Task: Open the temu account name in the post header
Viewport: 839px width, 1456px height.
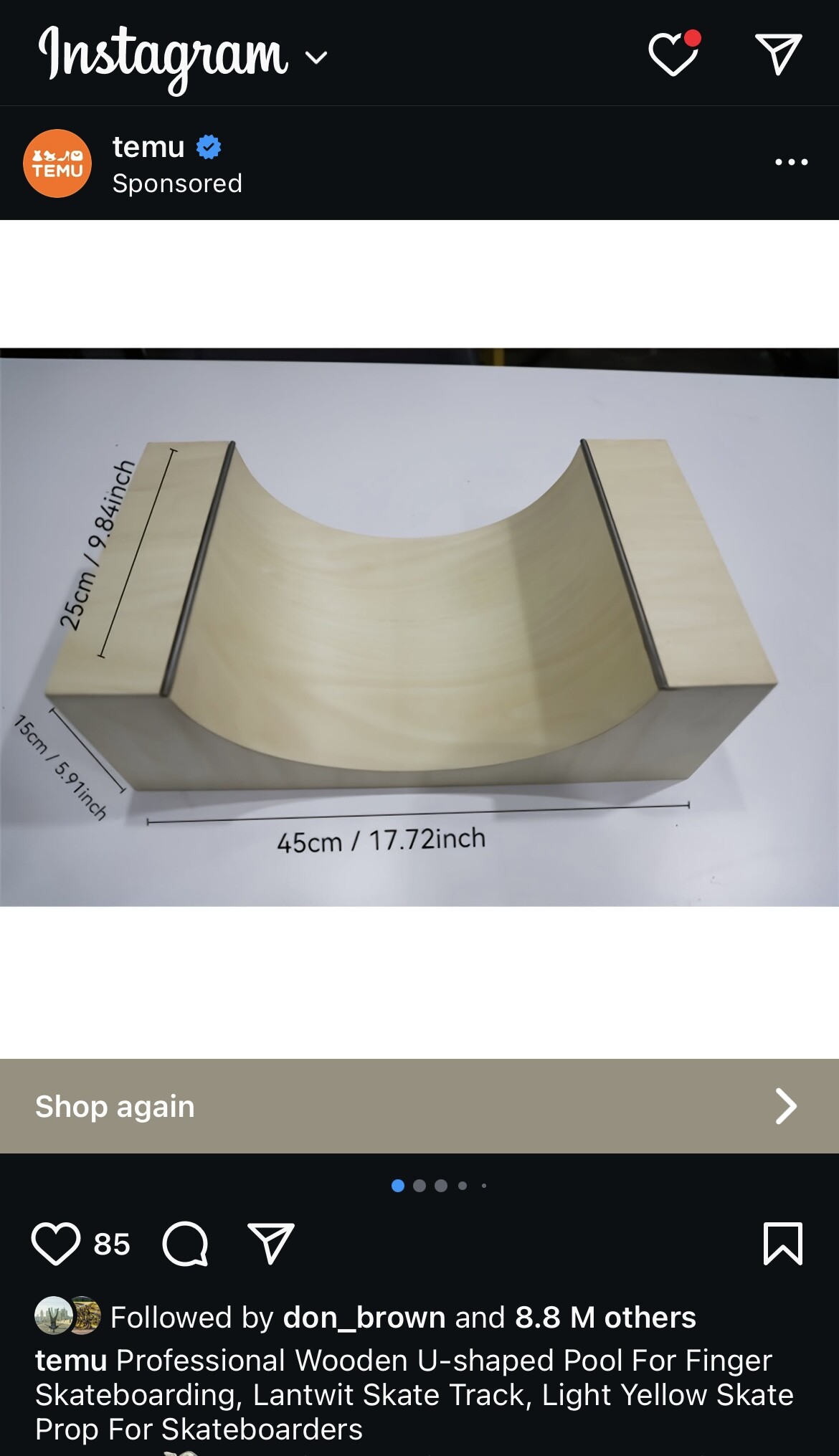Action: coord(148,147)
